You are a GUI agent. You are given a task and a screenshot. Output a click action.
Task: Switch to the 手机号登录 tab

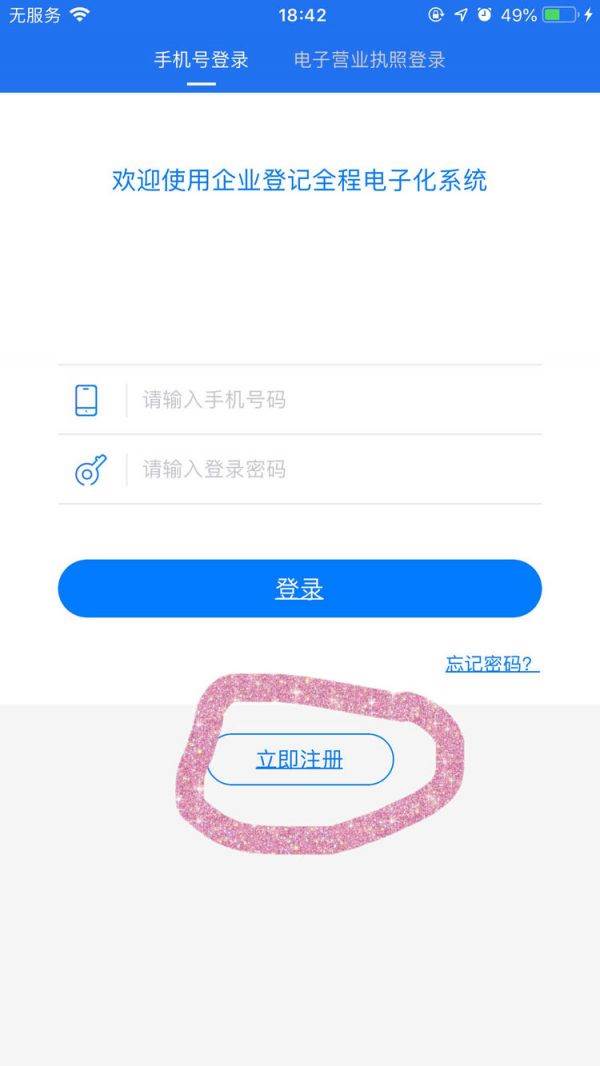click(201, 60)
